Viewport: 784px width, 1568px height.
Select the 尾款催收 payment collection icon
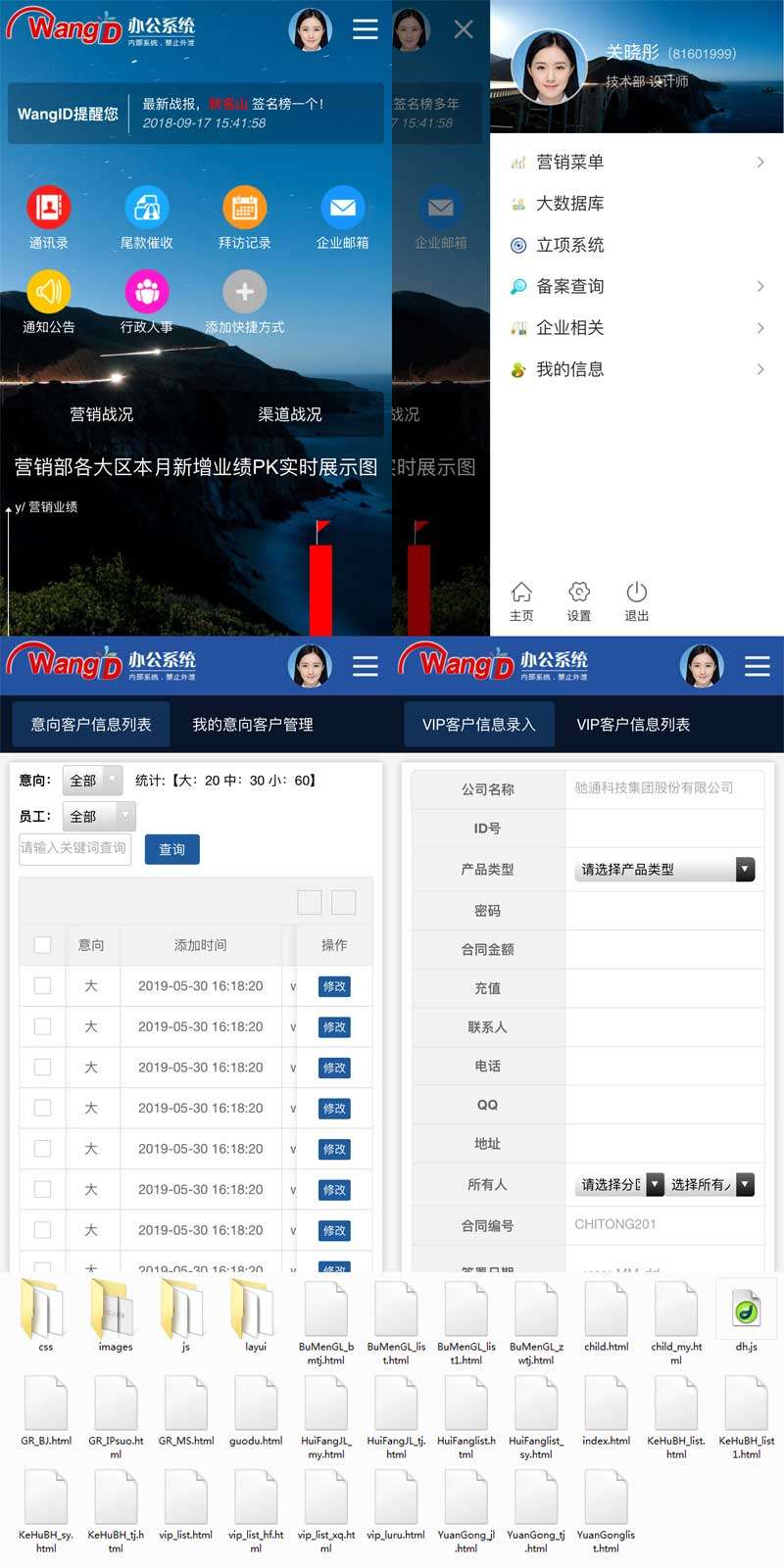pos(145,208)
